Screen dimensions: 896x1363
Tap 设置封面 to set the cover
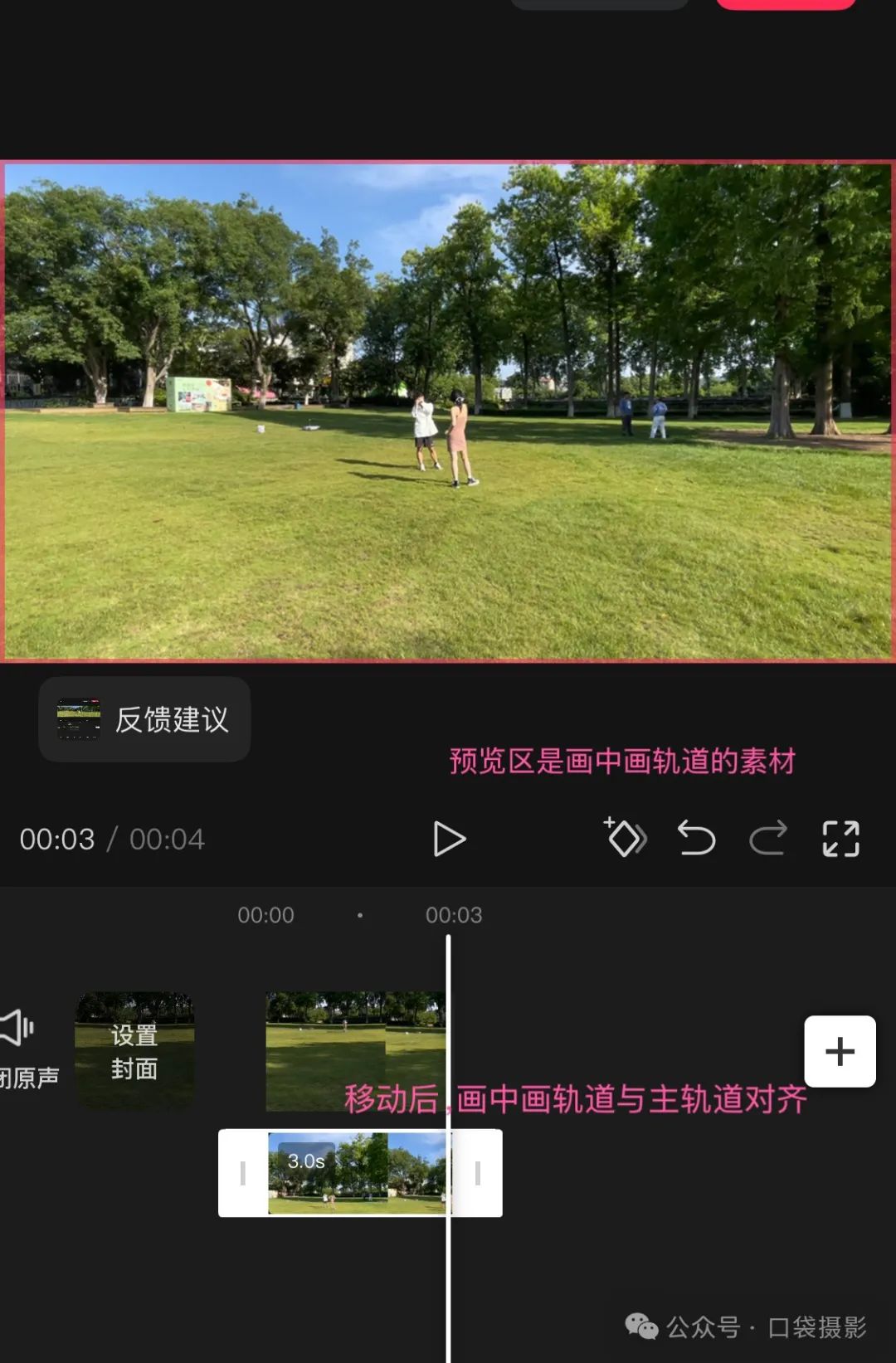coord(134,1051)
